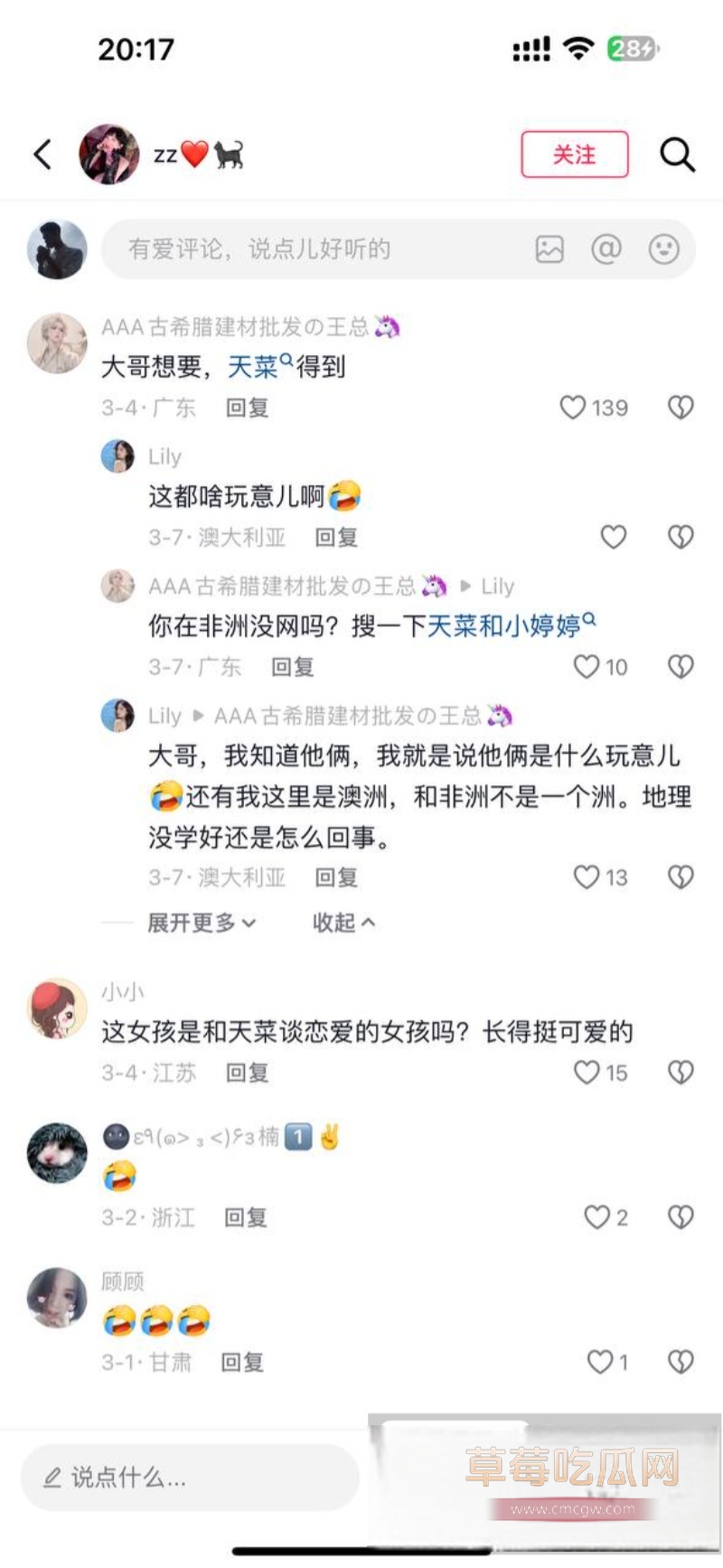Open zz❤️'s profile avatar

coord(108,155)
